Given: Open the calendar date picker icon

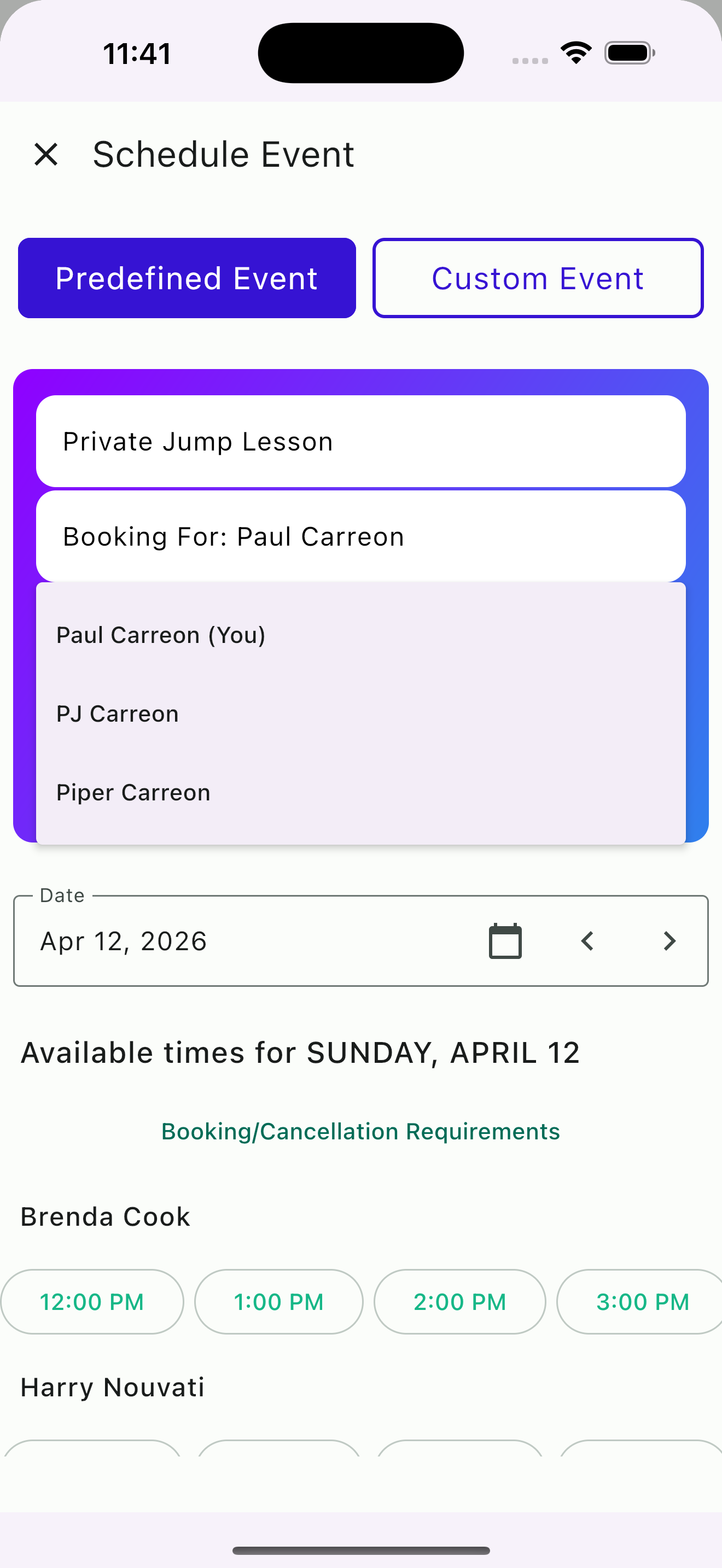Looking at the screenshot, I should click(x=504, y=940).
